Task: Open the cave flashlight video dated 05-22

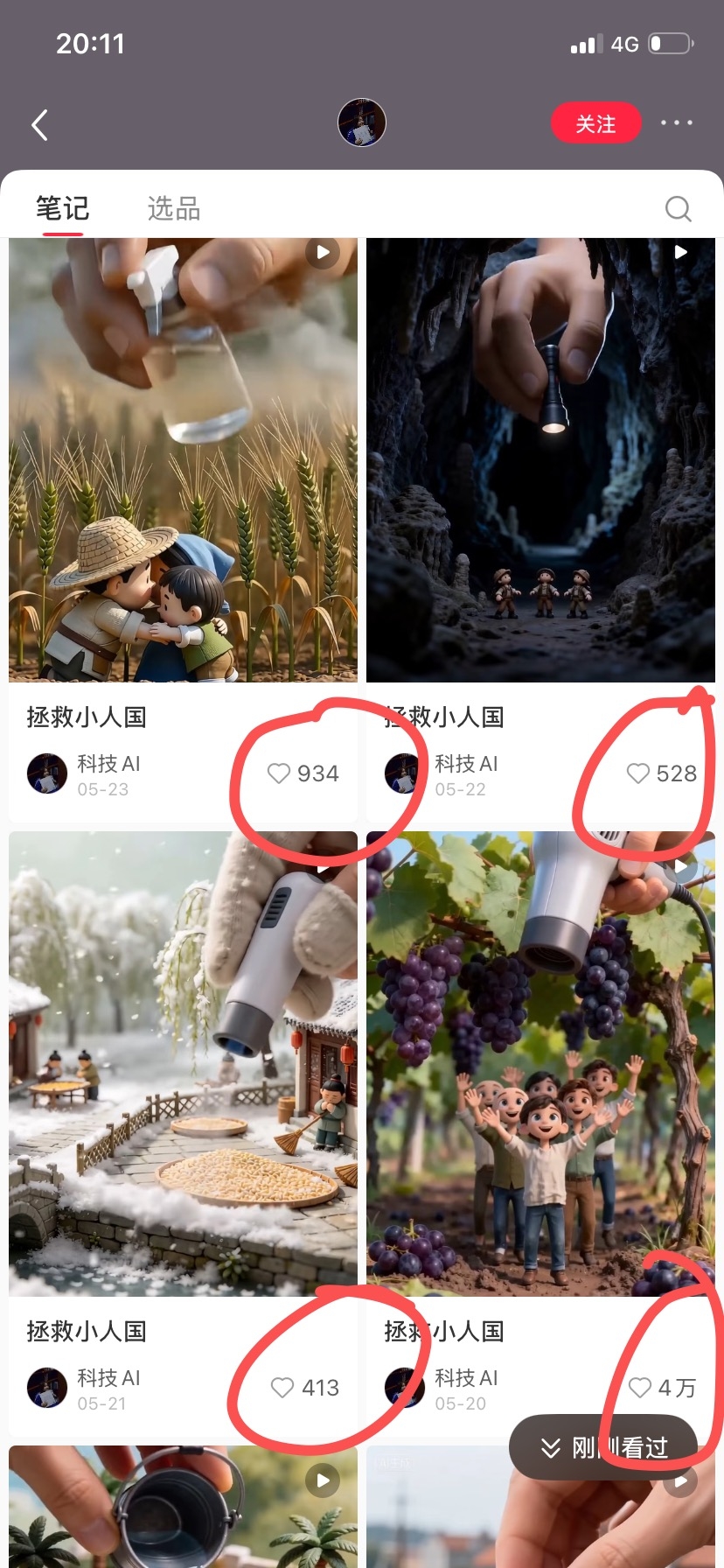Action: pos(540,460)
